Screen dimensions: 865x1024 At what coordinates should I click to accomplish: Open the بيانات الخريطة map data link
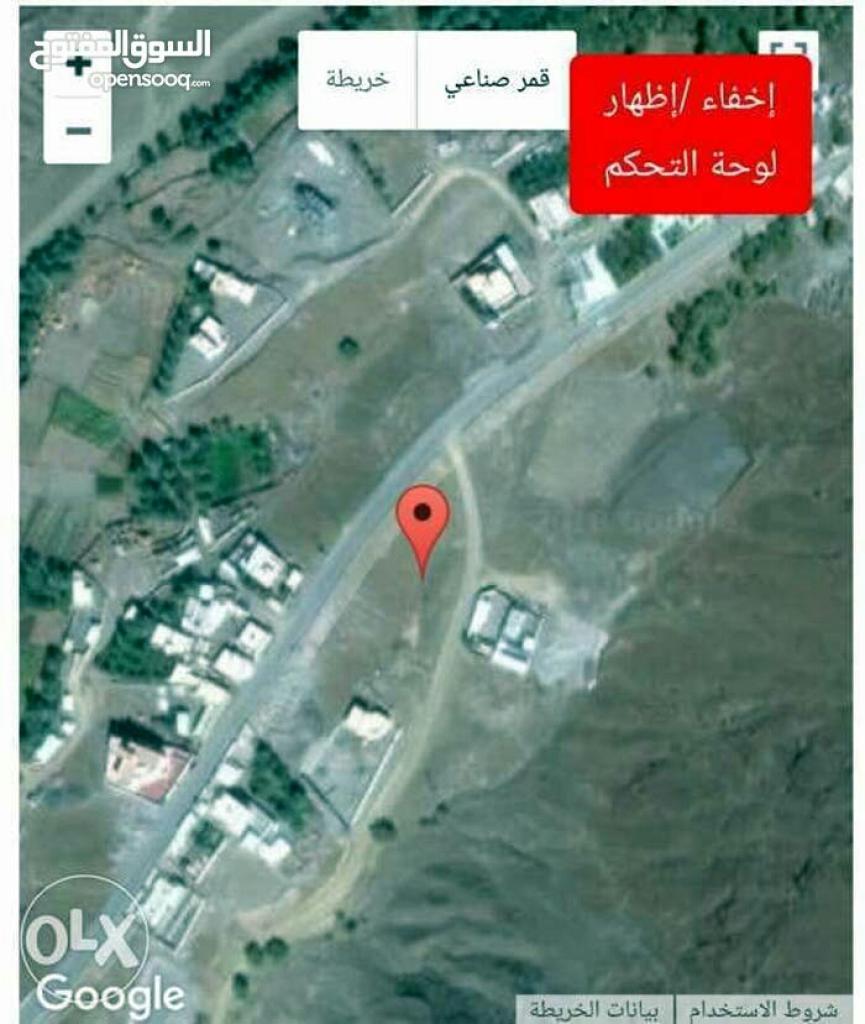pos(595,1008)
